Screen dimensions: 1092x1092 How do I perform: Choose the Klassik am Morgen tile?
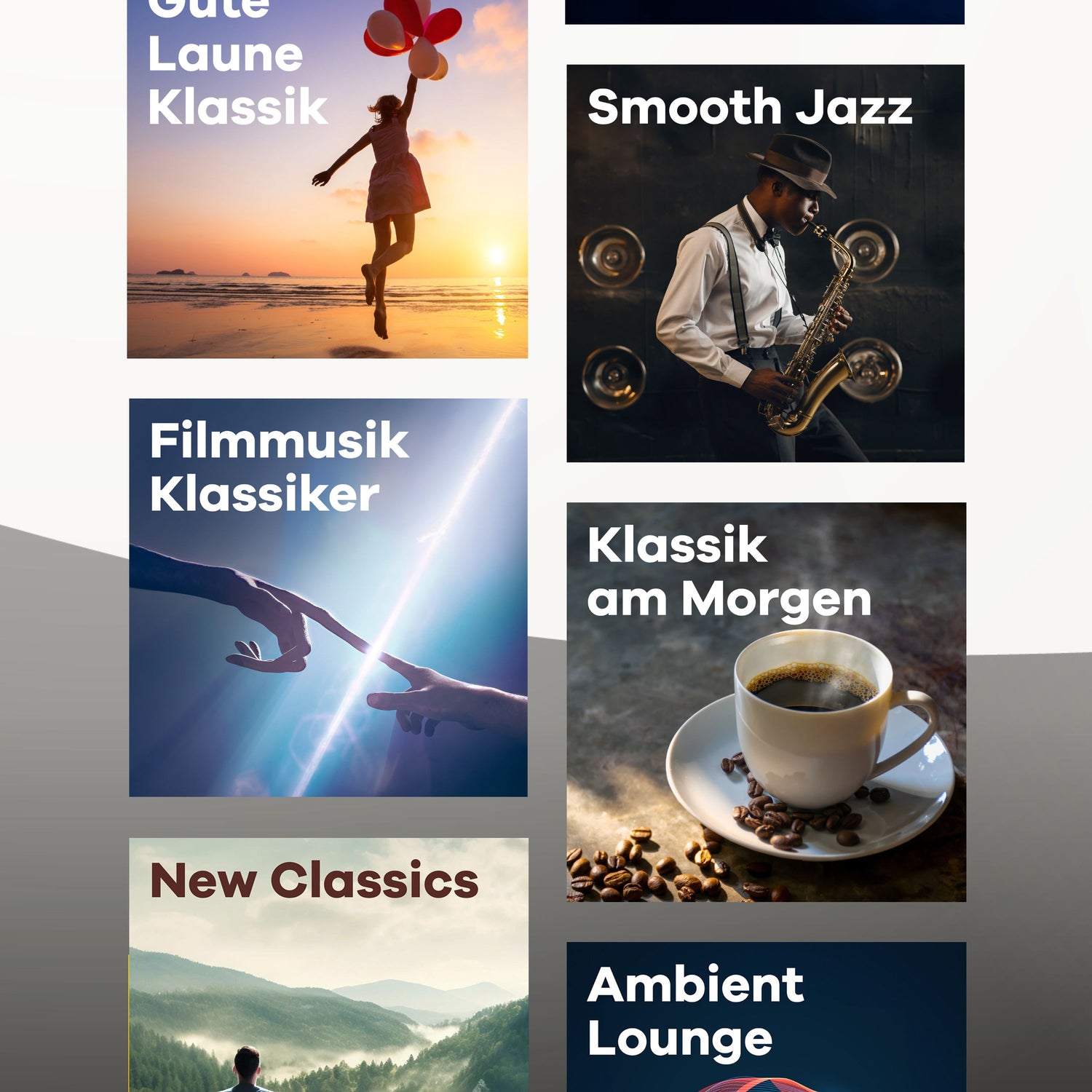[766, 702]
